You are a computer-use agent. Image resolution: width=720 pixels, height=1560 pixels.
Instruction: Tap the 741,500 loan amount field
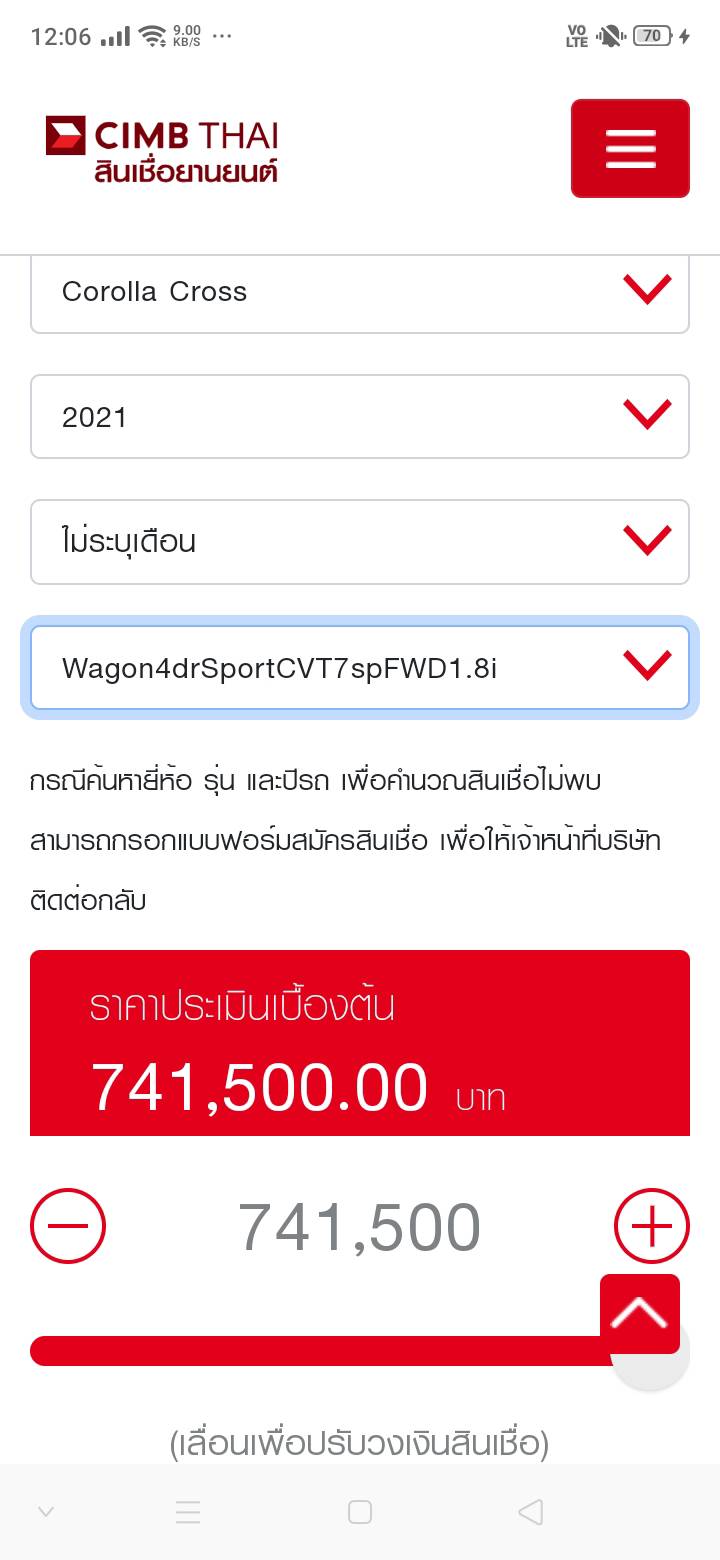click(360, 1228)
